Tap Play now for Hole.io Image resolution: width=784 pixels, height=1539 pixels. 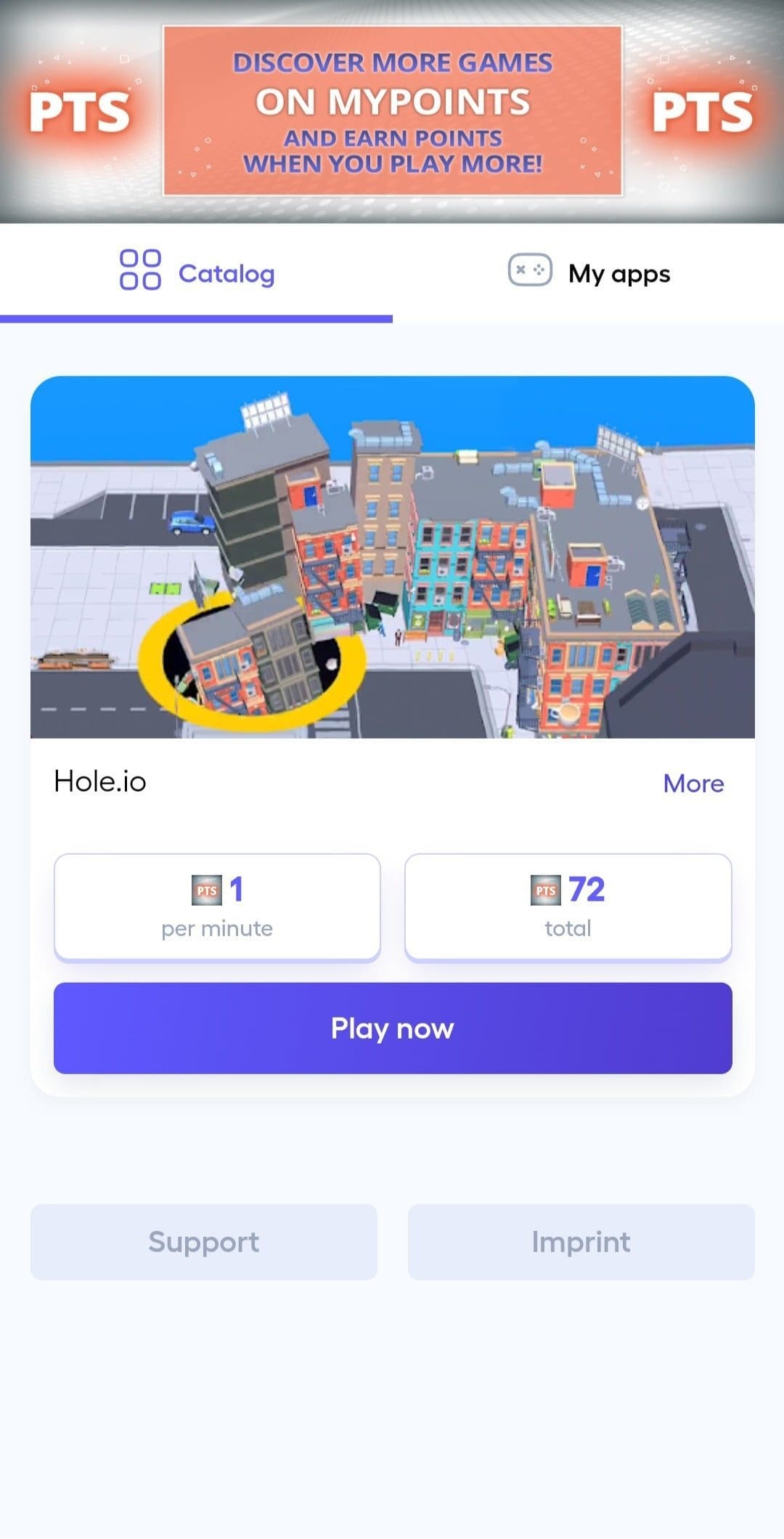[x=393, y=1028]
